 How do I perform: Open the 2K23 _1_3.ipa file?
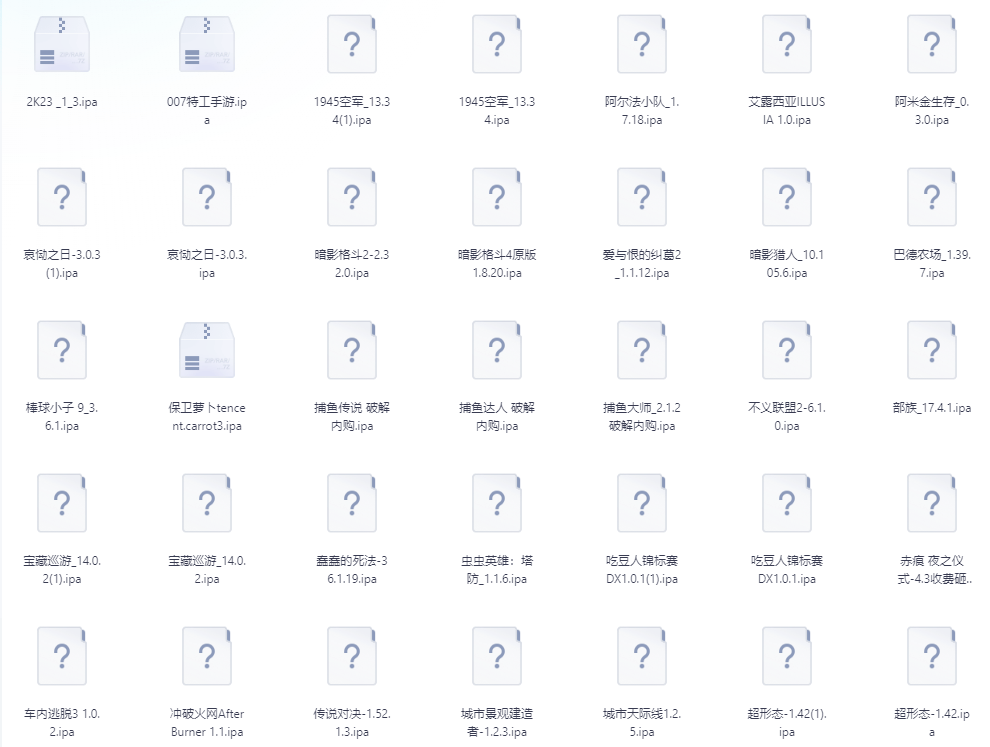62,45
